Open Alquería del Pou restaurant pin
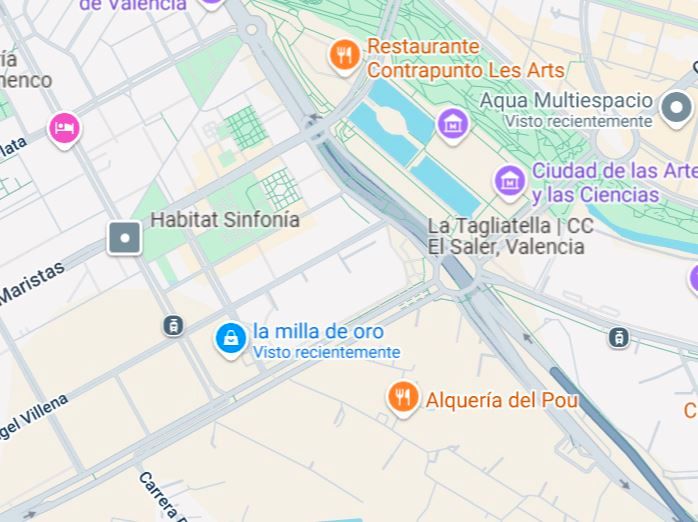This screenshot has width=698, height=522. click(x=403, y=398)
